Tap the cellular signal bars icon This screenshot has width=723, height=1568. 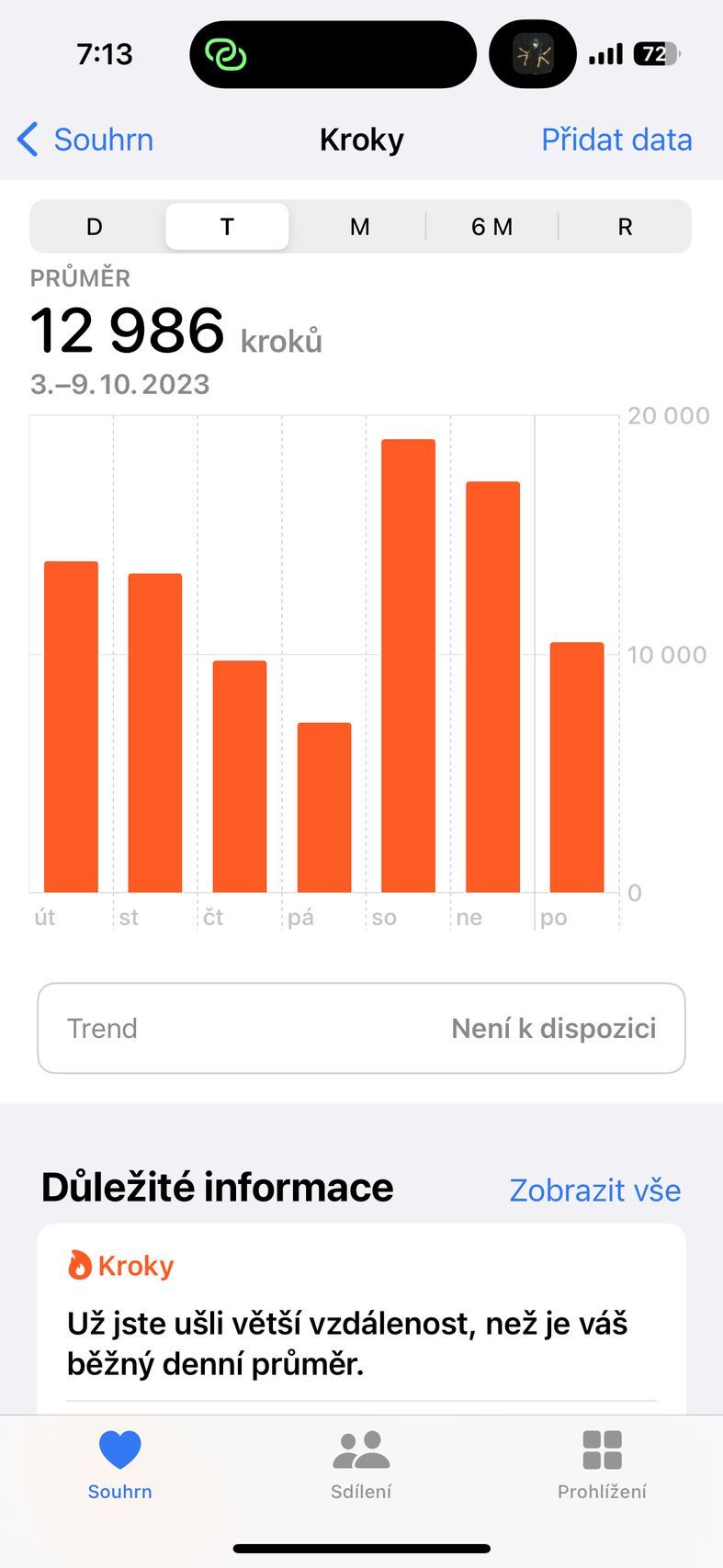click(x=605, y=53)
